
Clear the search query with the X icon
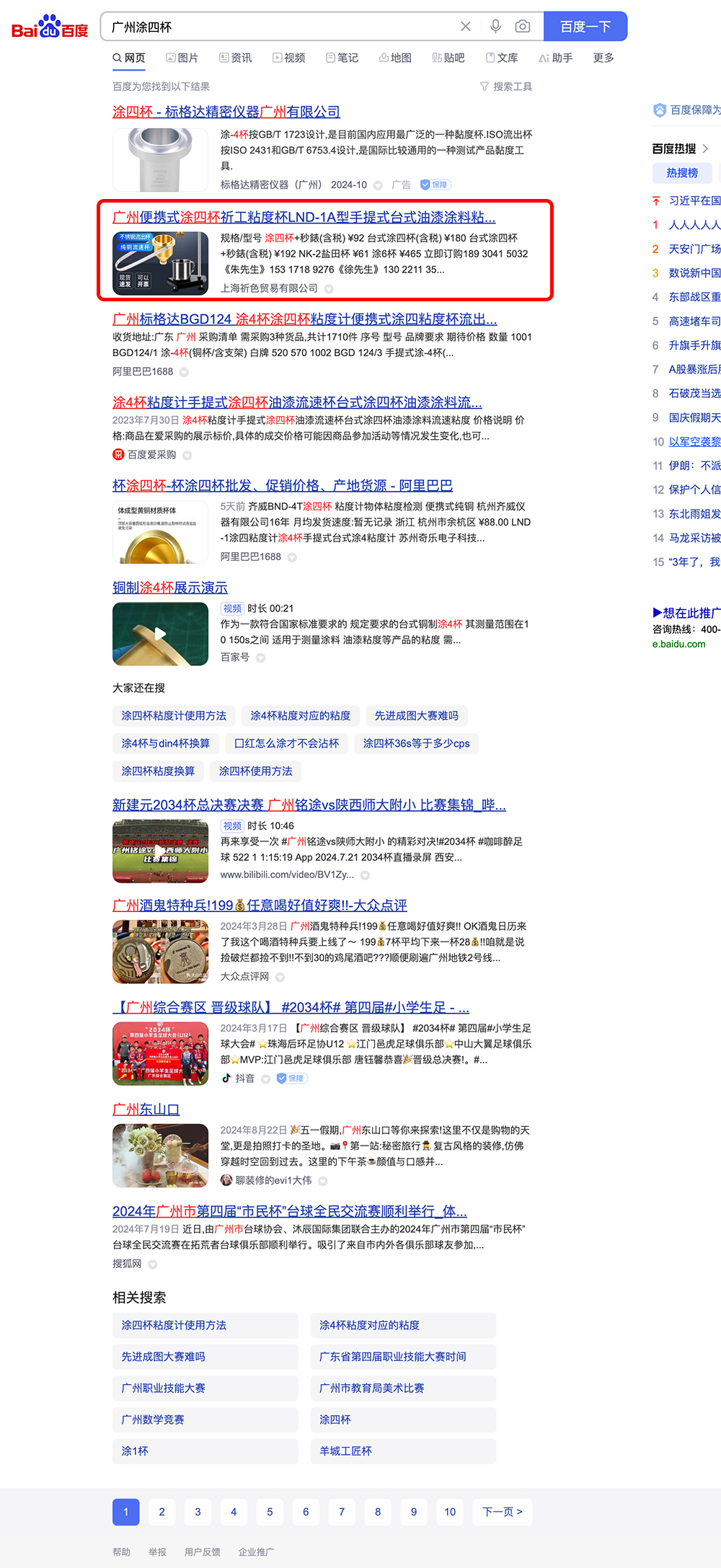point(466,27)
